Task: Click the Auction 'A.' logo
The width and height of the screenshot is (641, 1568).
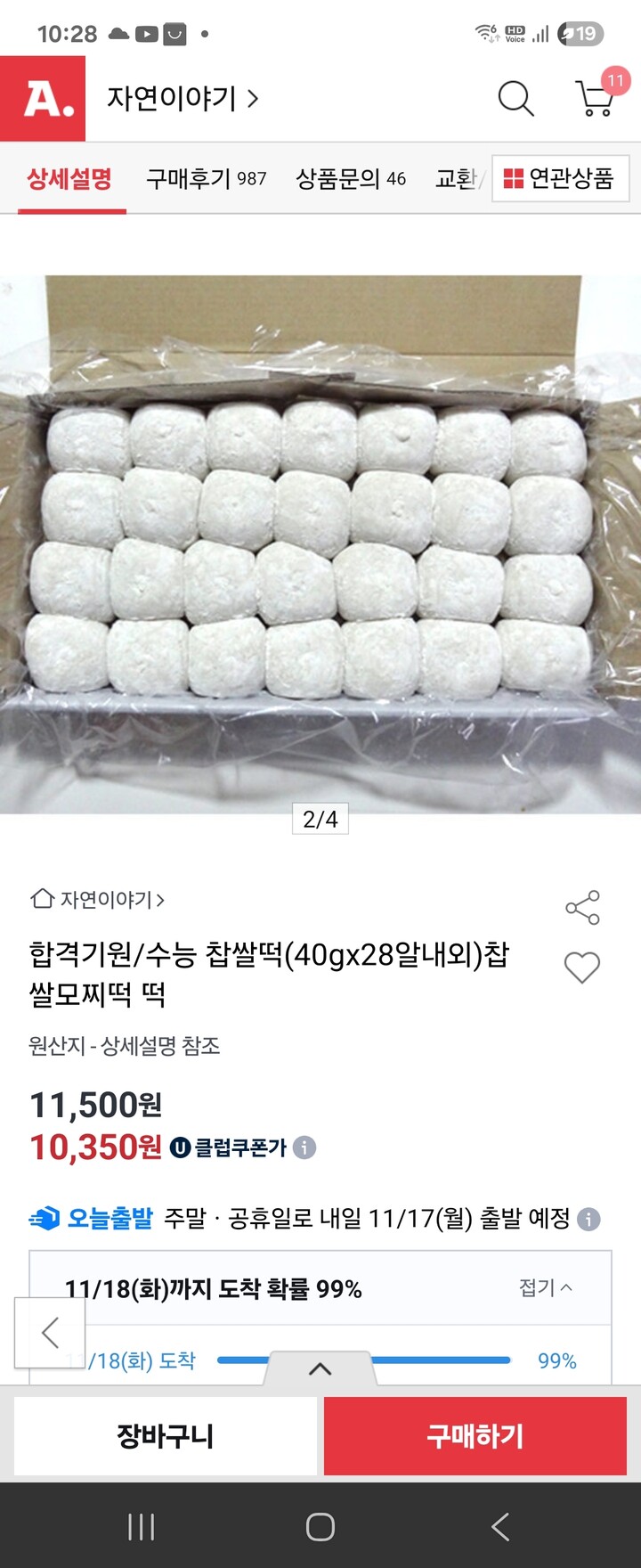Action: tap(43, 100)
